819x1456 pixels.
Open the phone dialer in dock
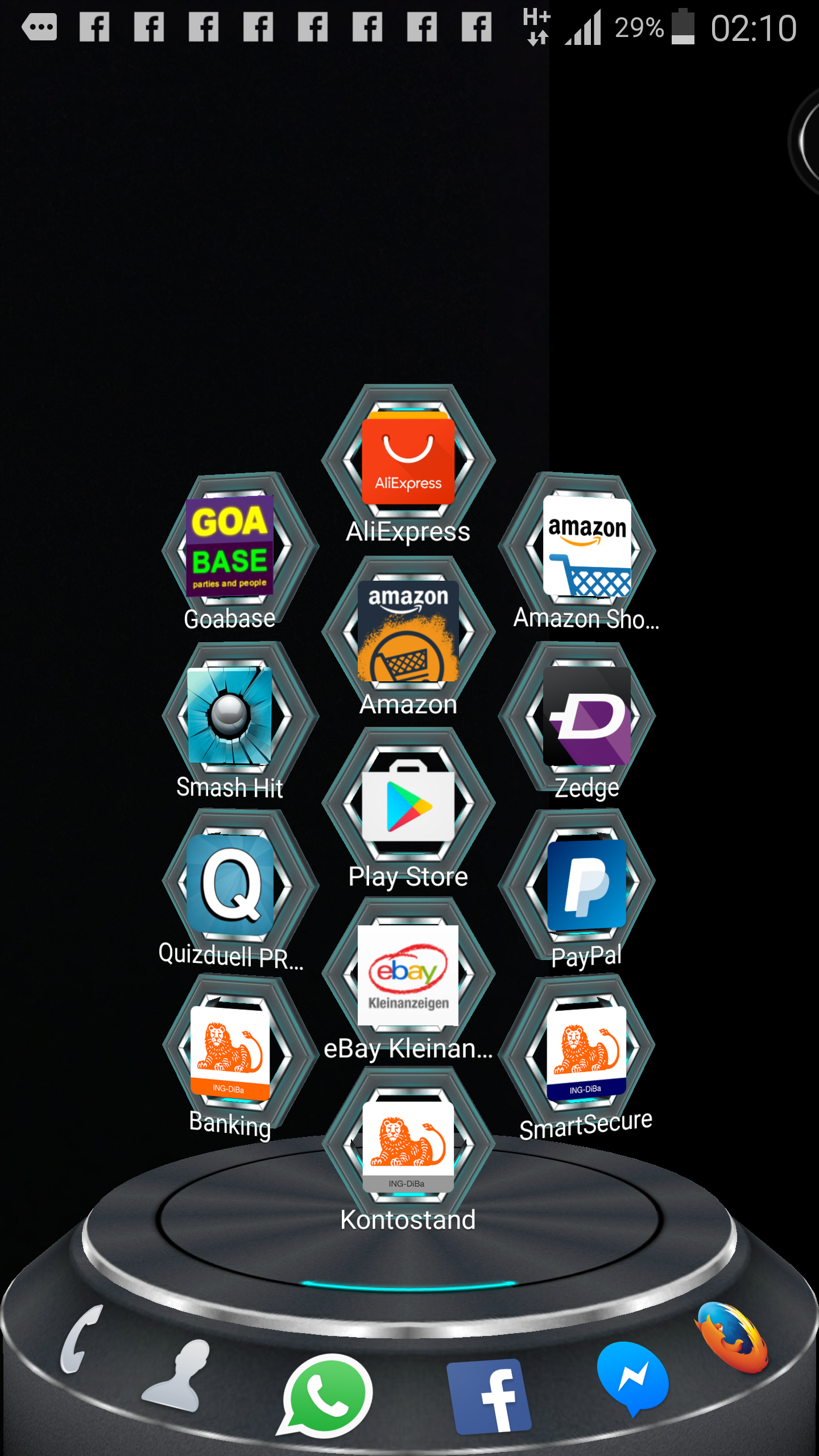81,1339
